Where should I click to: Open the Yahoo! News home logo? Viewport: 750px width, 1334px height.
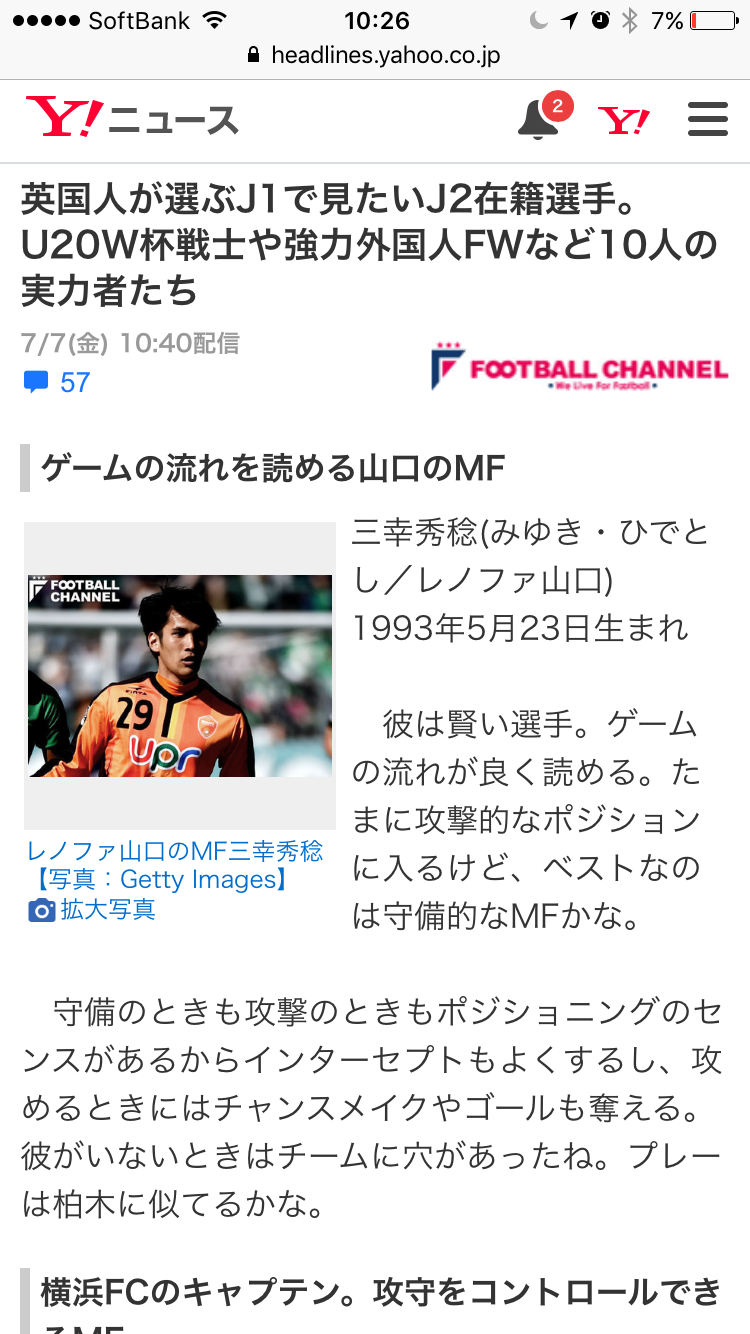[x=132, y=120]
